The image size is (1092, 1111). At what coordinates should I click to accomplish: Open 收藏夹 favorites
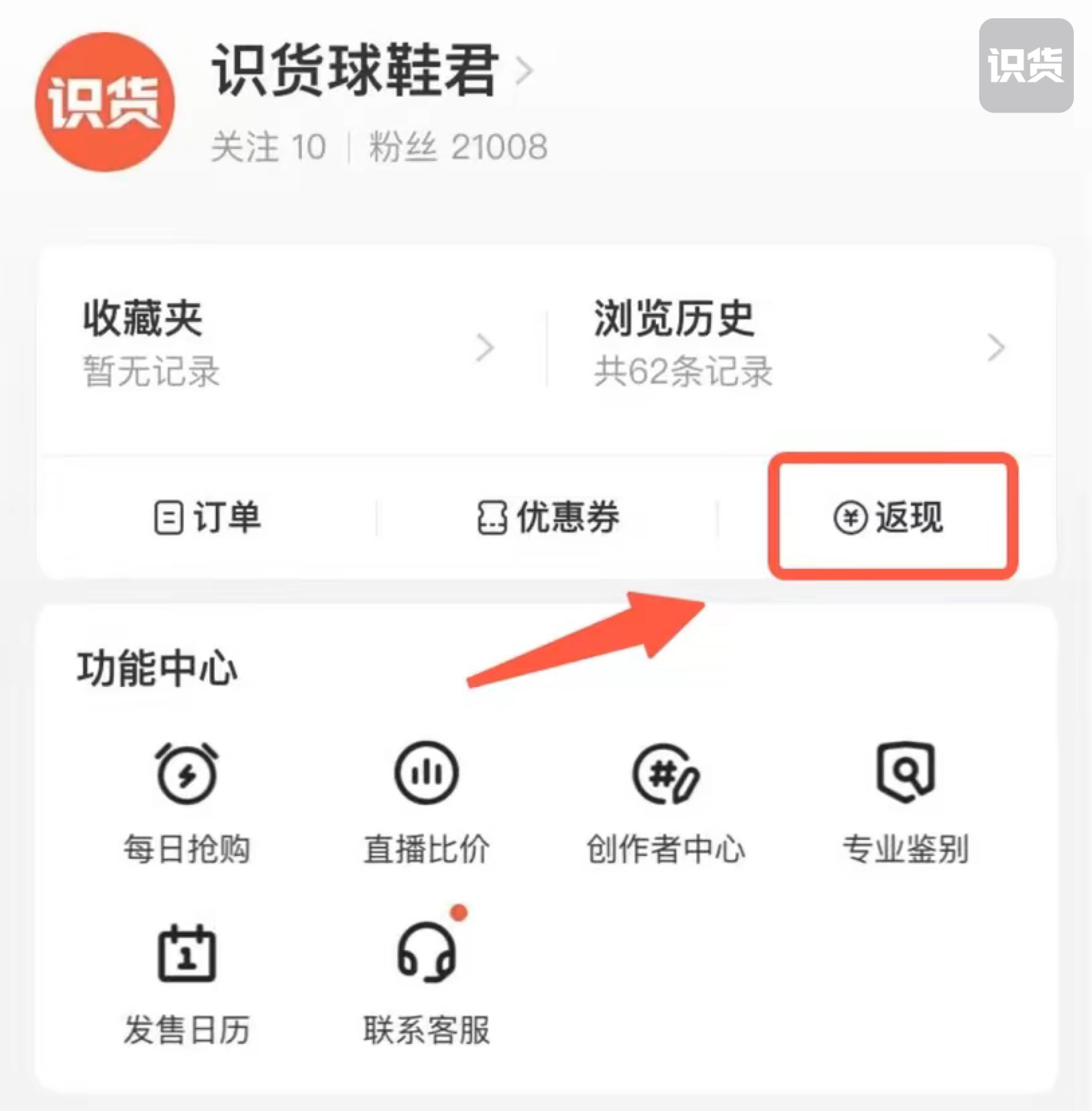click(288, 346)
